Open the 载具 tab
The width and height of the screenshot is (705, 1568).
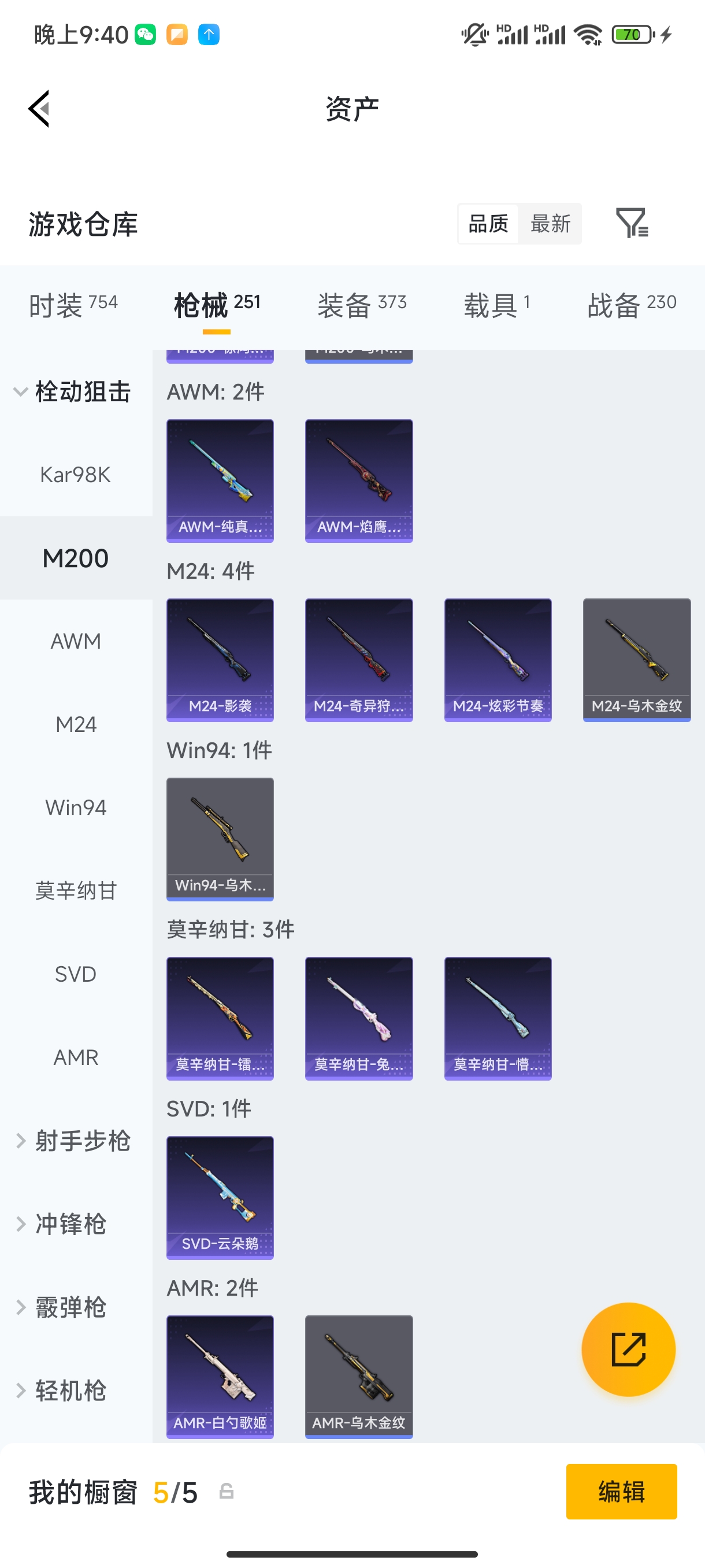[496, 304]
